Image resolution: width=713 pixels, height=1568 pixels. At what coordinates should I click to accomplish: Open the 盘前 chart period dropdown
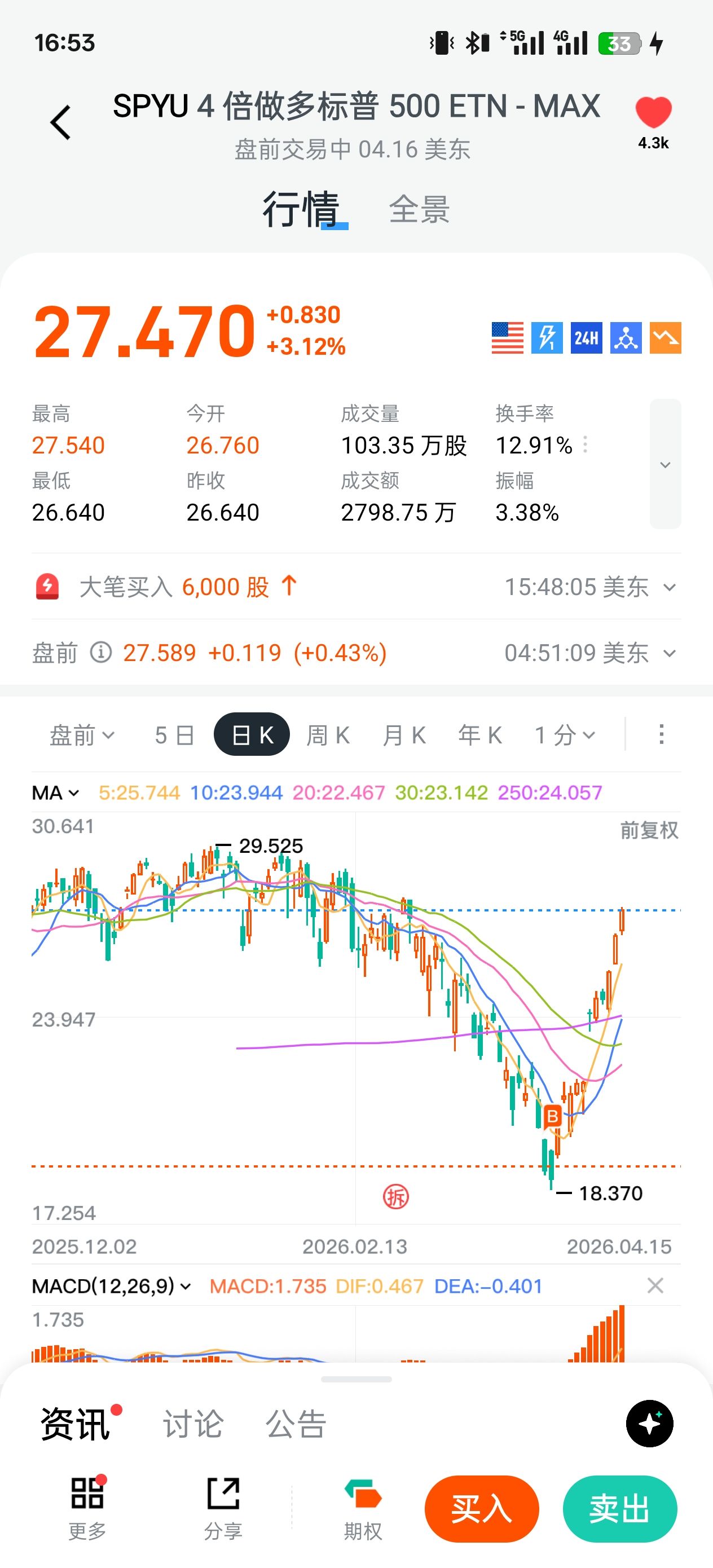pos(82,735)
